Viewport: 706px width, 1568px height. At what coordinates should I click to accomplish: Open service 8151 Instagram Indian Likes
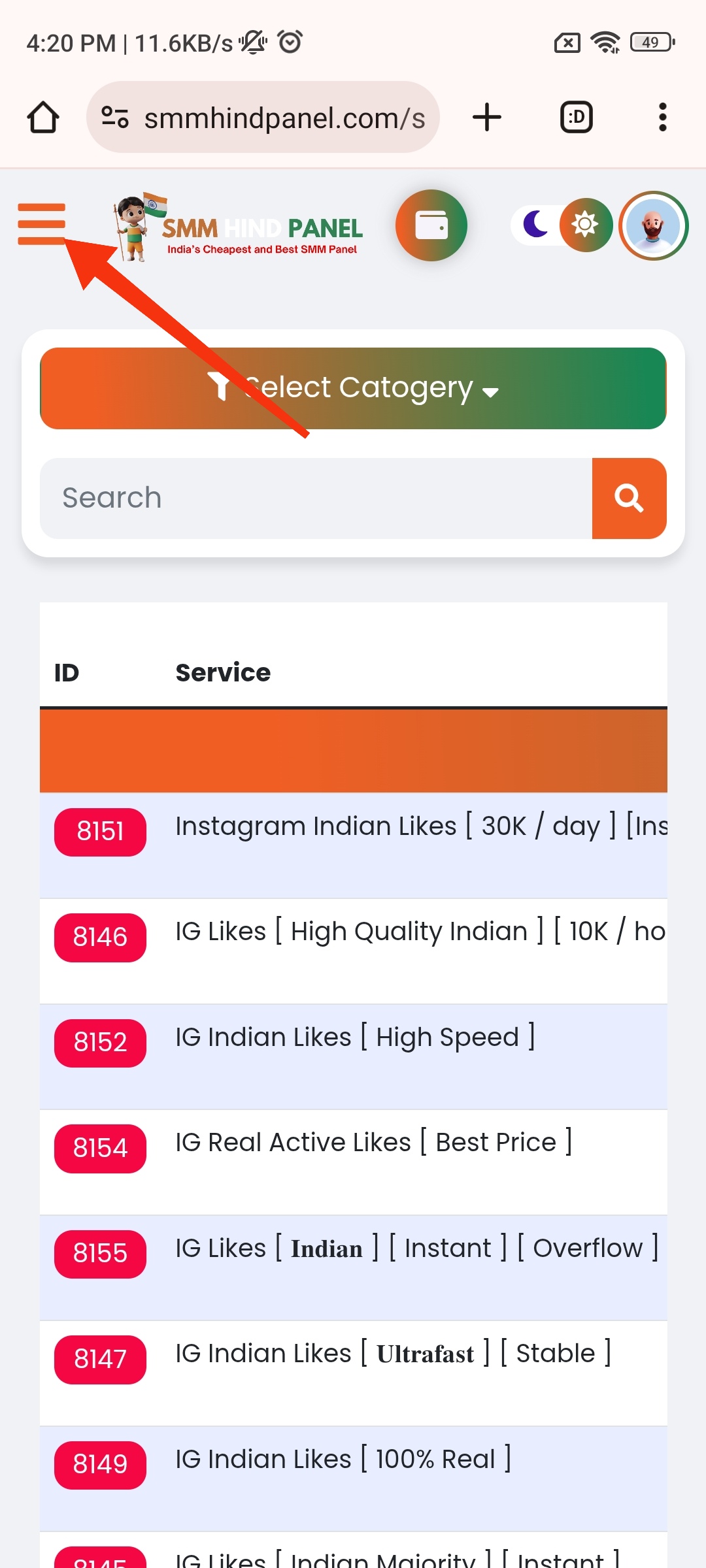pos(353,845)
